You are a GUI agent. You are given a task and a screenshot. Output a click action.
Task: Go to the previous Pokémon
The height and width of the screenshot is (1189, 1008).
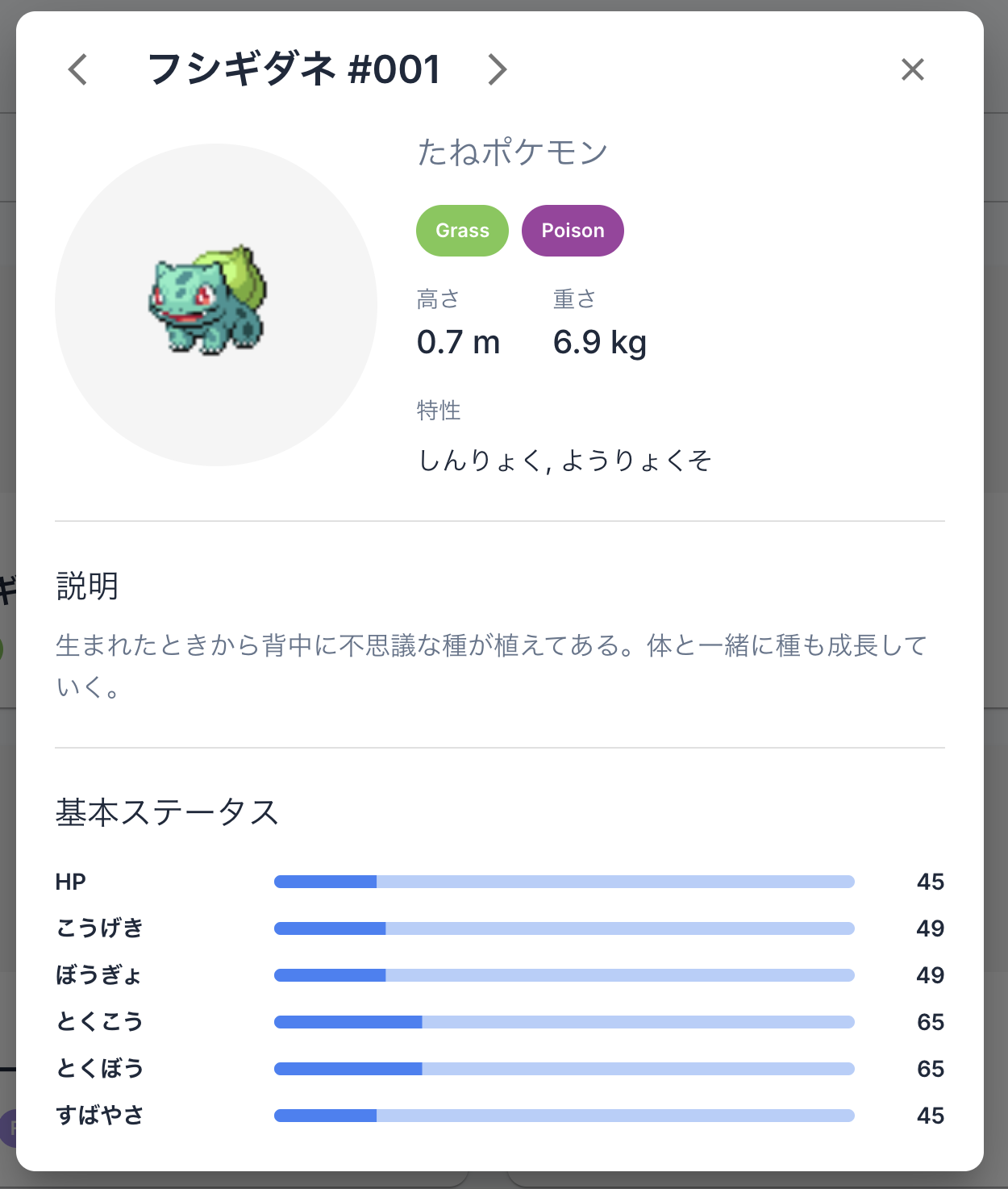78,69
